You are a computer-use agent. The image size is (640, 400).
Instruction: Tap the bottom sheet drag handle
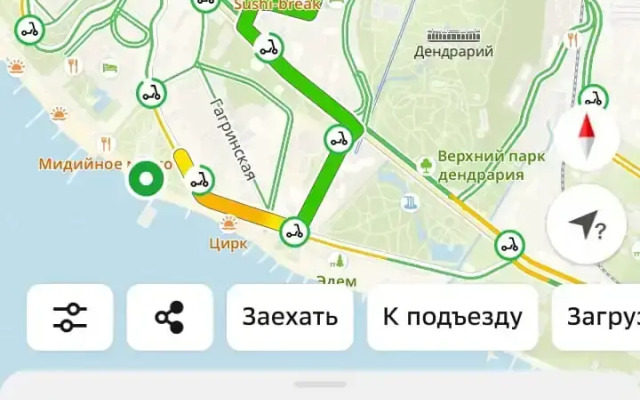(x=320, y=384)
